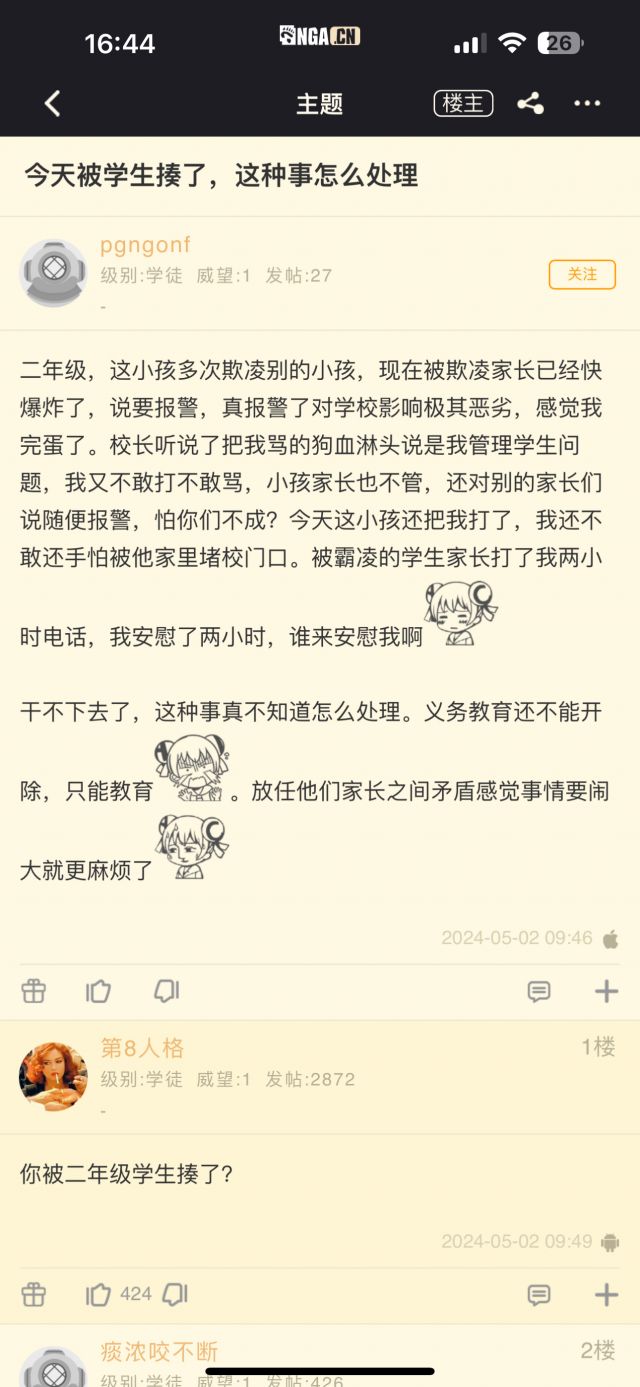Gift icon under 第8人格's reply
640x1387 pixels.
34,1295
